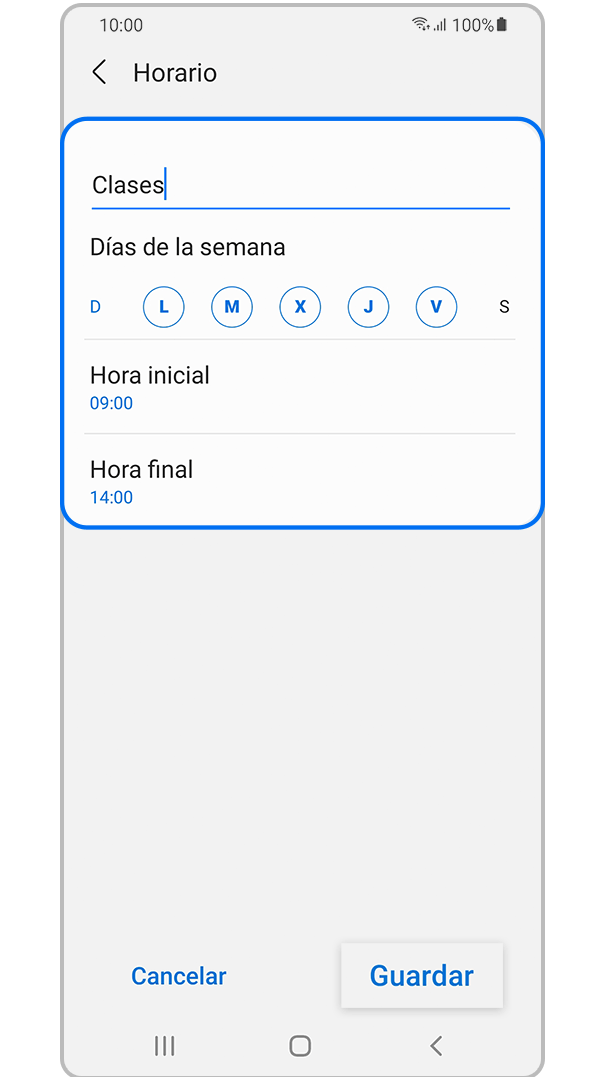The width and height of the screenshot is (600, 1077).
Task: Toggle Wednesday (X) day circle
Action: pos(300,307)
